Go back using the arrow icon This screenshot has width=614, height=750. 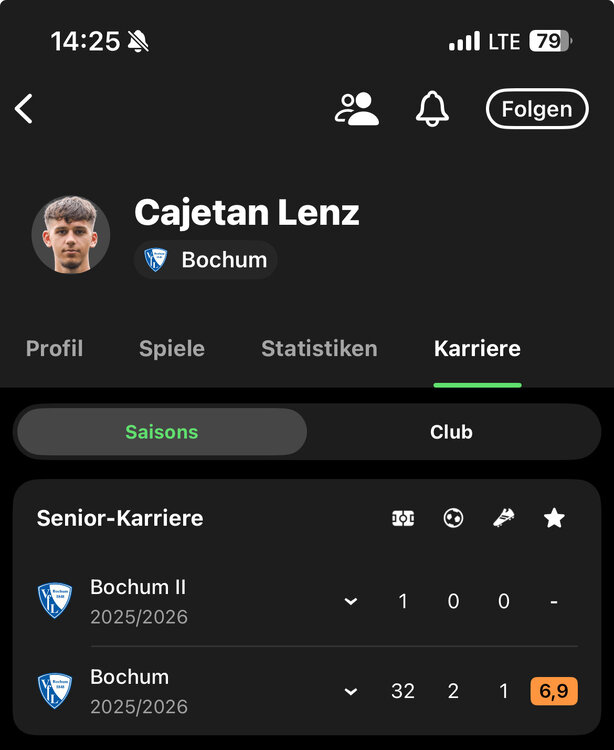click(25, 109)
